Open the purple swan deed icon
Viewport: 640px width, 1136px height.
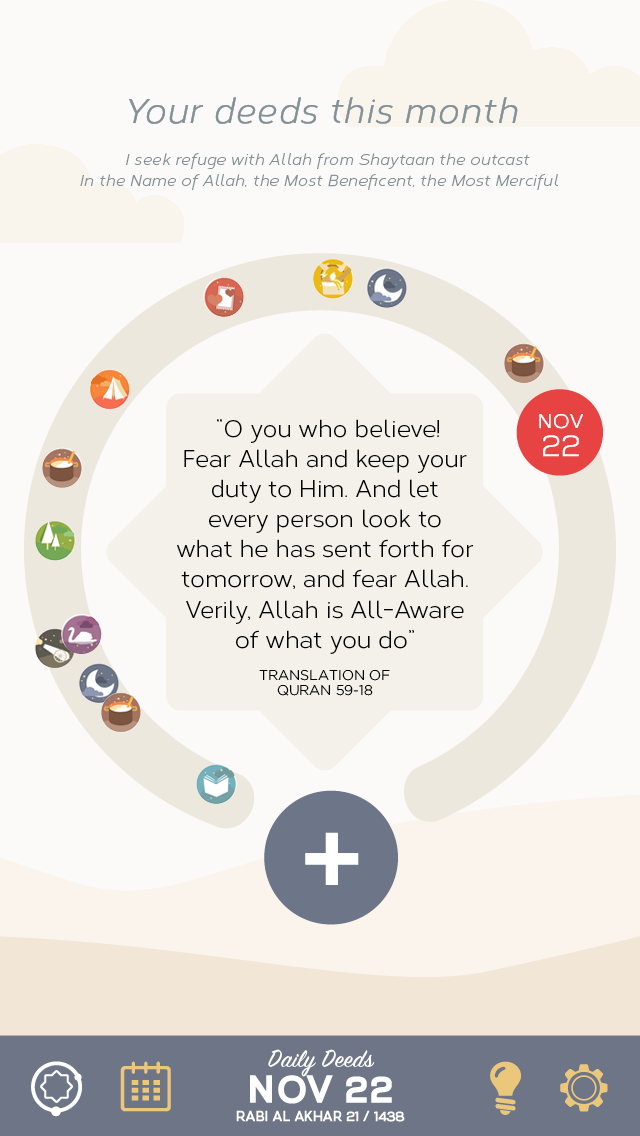pos(82,633)
